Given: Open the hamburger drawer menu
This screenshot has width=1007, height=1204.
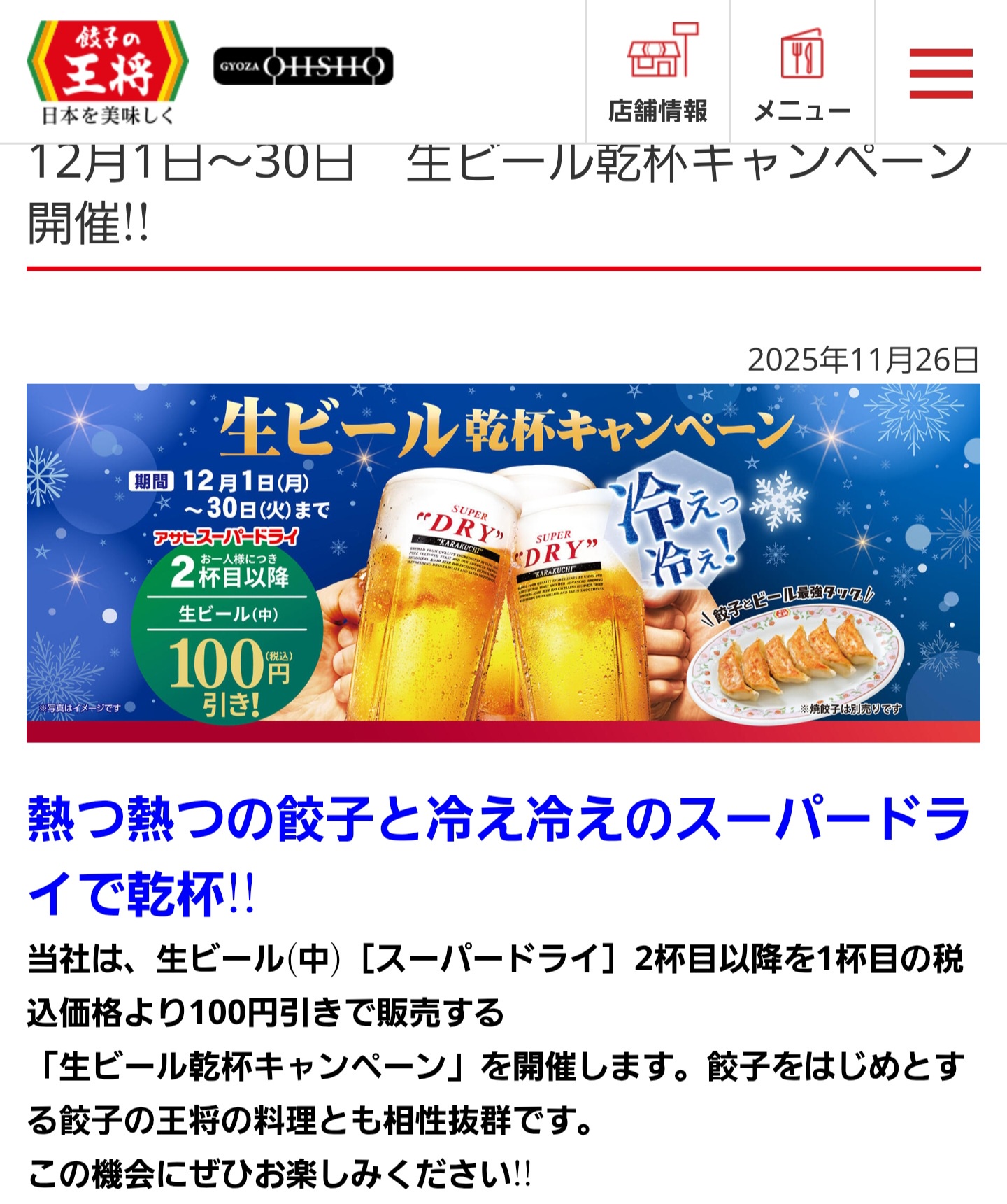Looking at the screenshot, I should pos(941,73).
